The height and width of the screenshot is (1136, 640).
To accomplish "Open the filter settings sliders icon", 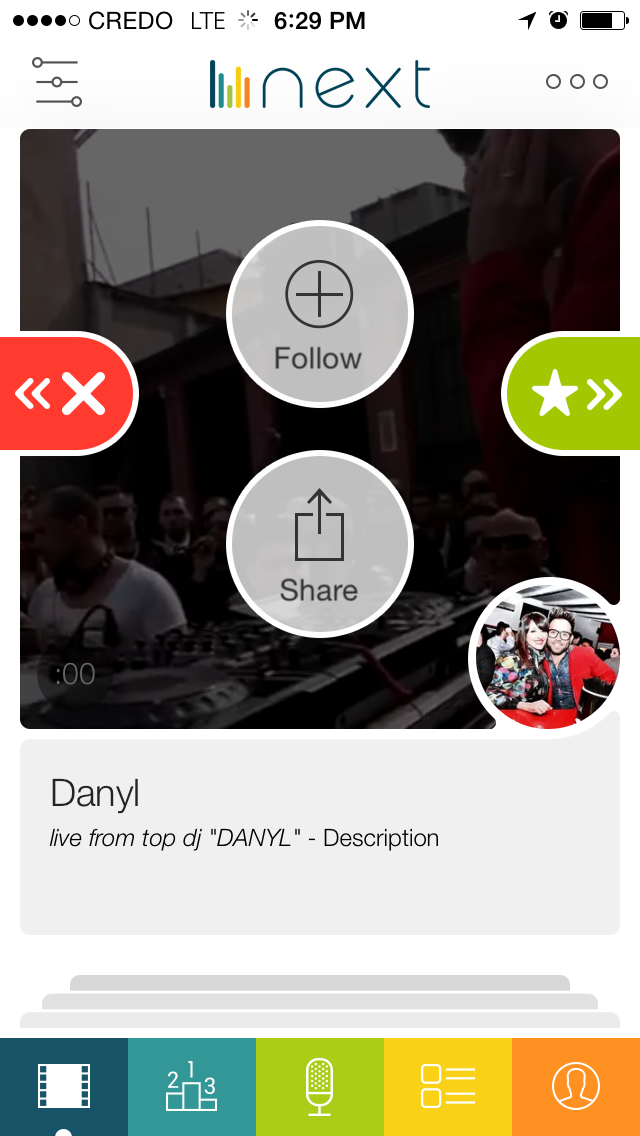I will (x=57, y=82).
